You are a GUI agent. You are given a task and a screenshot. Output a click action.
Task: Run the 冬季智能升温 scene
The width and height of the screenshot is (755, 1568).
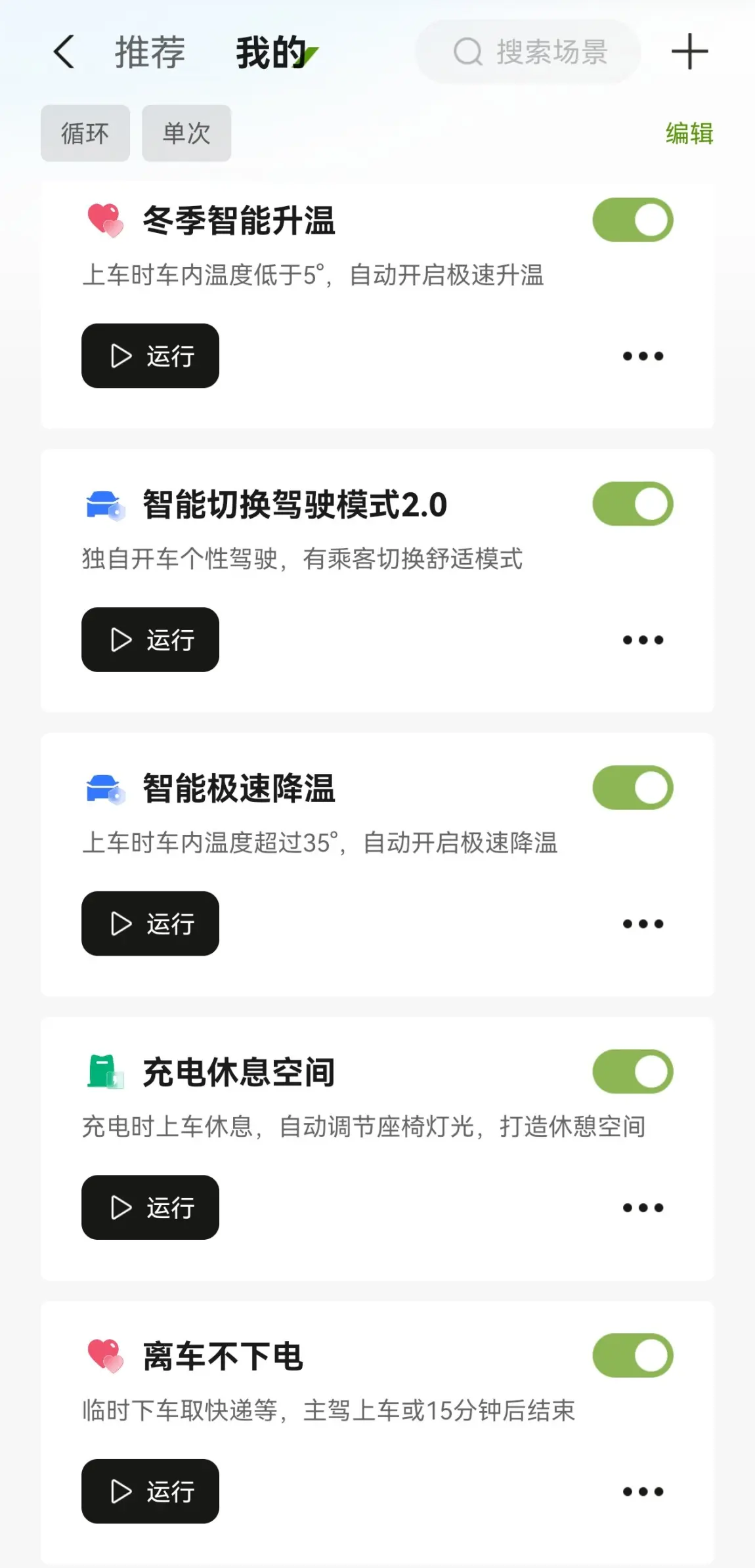(150, 356)
